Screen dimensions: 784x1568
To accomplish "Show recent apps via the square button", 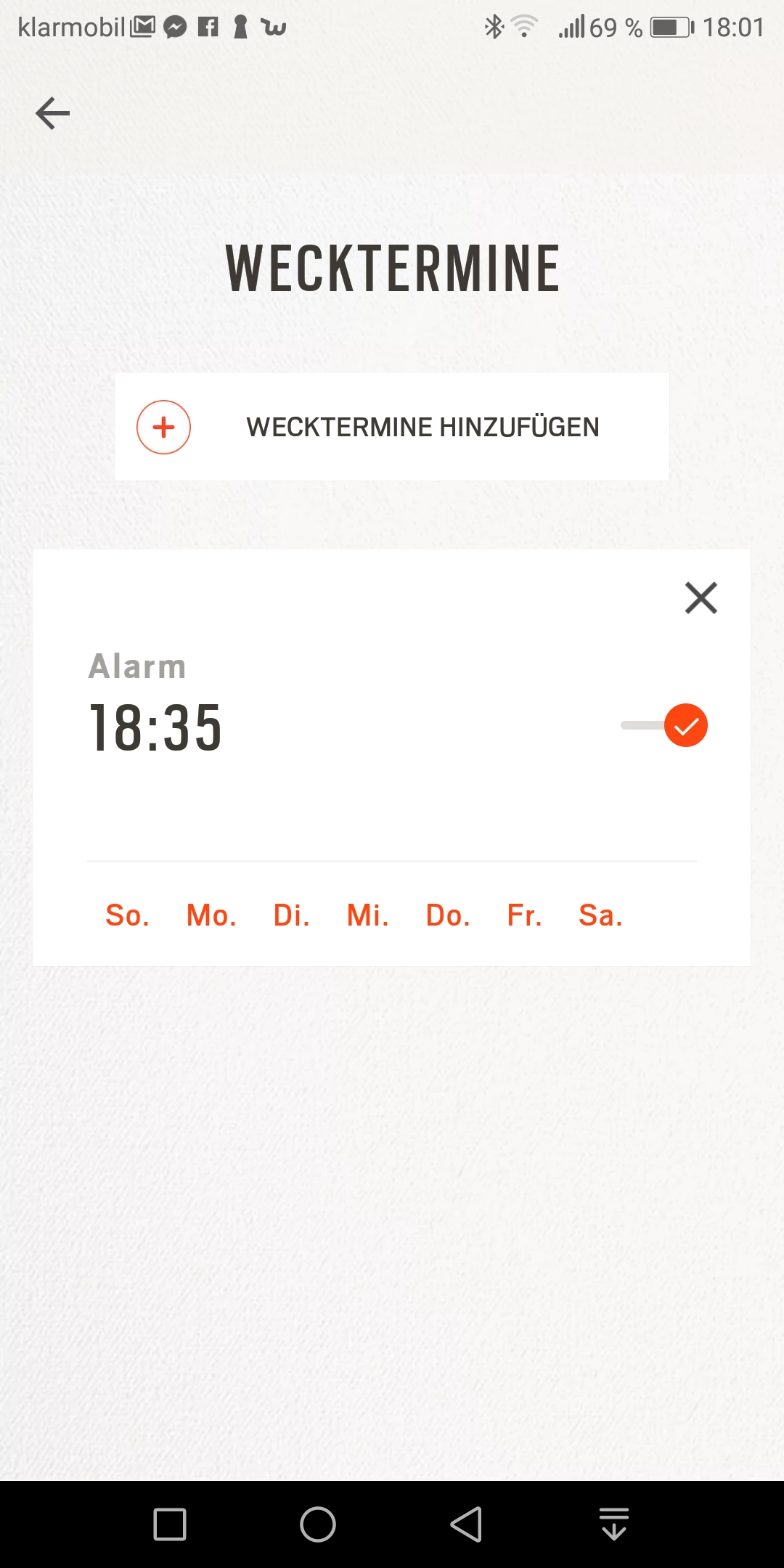I will (x=170, y=1524).
